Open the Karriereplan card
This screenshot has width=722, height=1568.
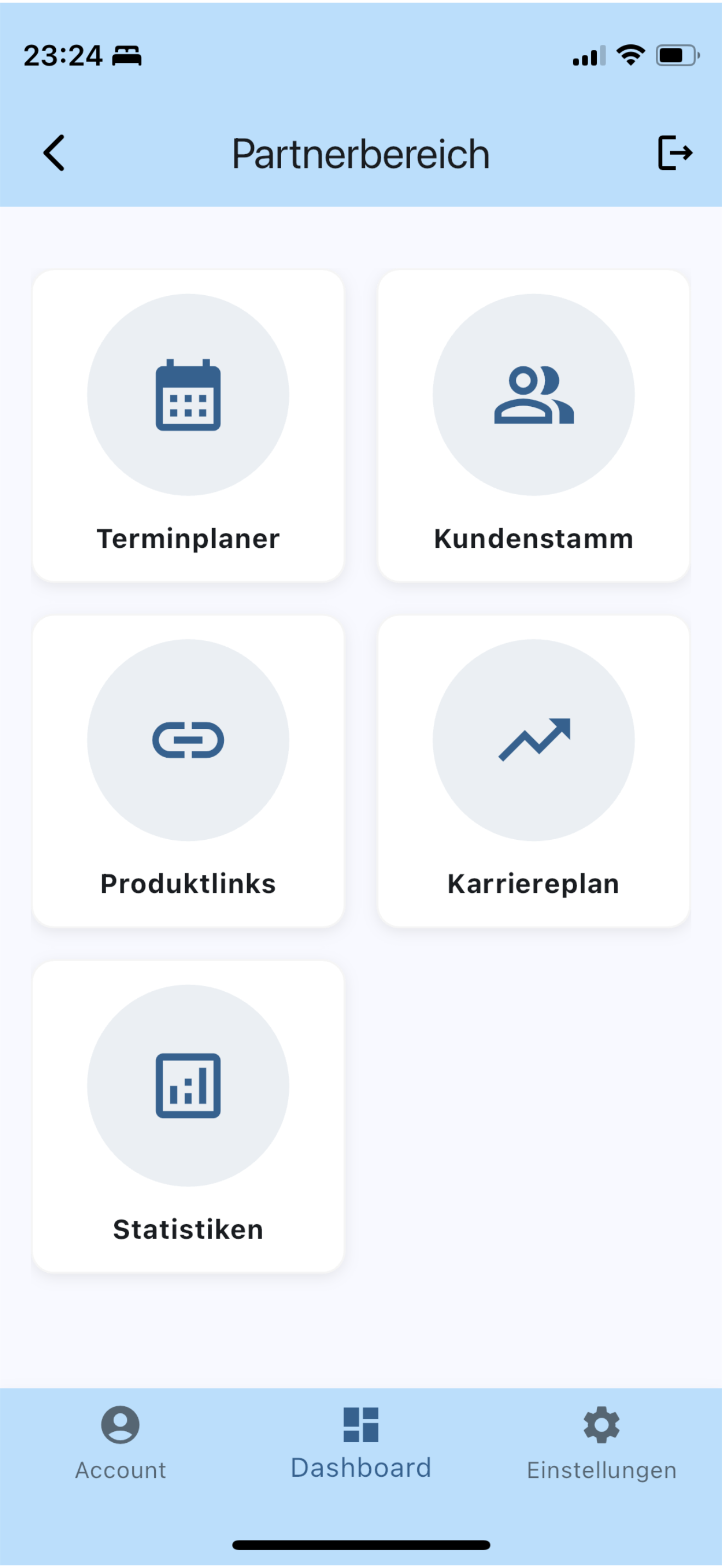[x=533, y=771]
